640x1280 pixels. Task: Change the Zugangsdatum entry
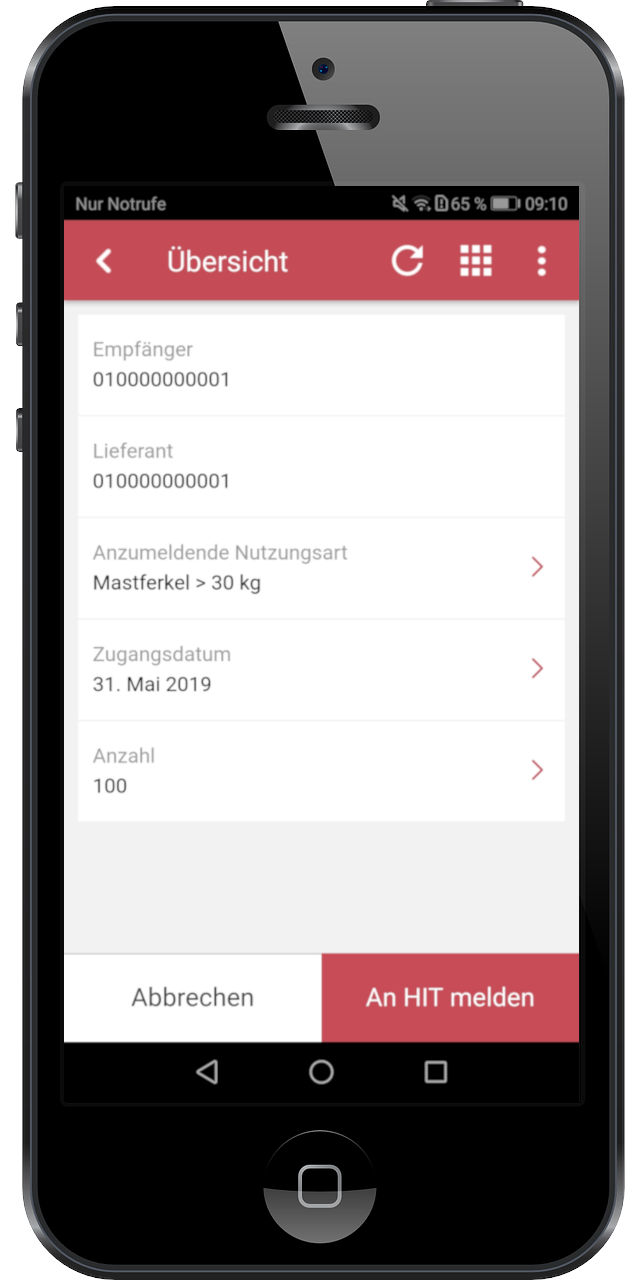321,669
